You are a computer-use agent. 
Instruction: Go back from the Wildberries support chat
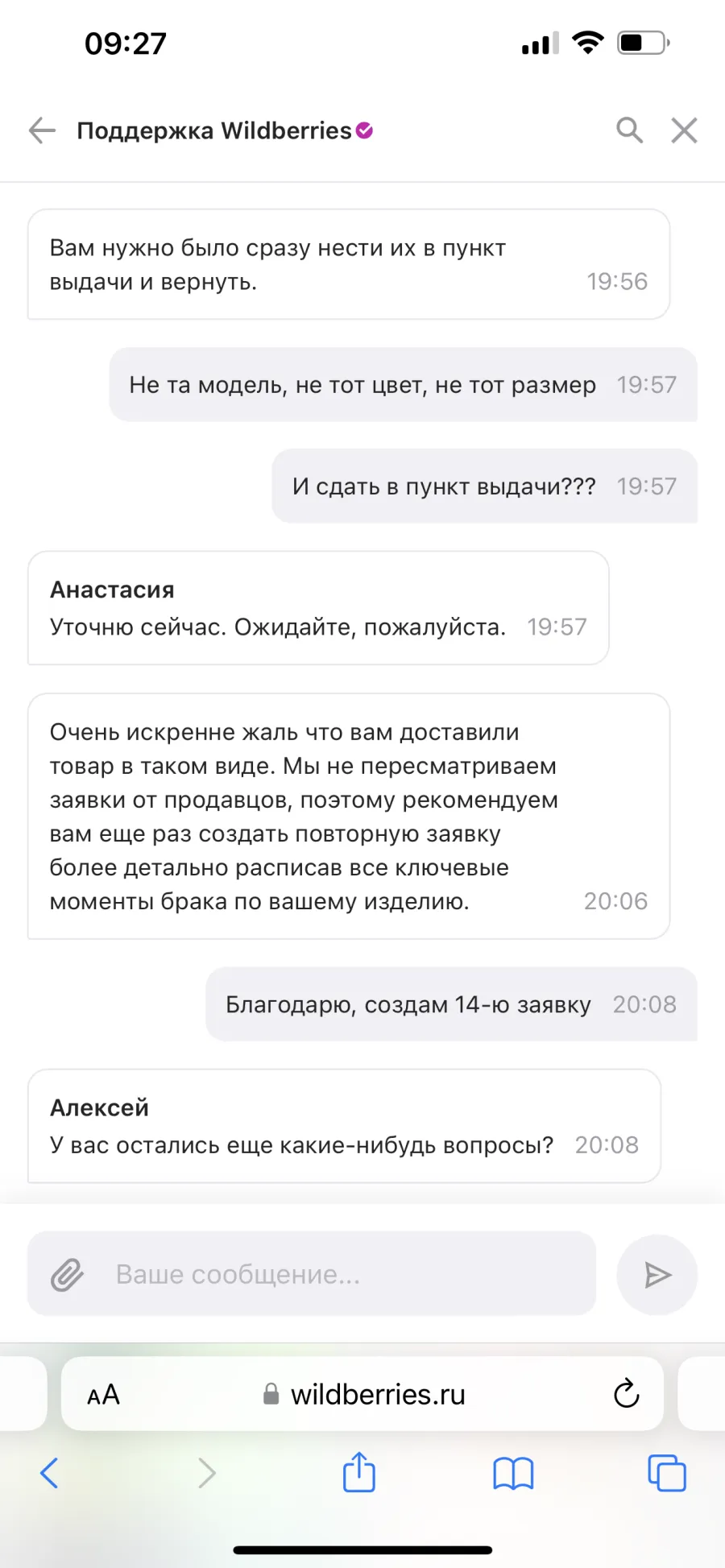[x=42, y=130]
